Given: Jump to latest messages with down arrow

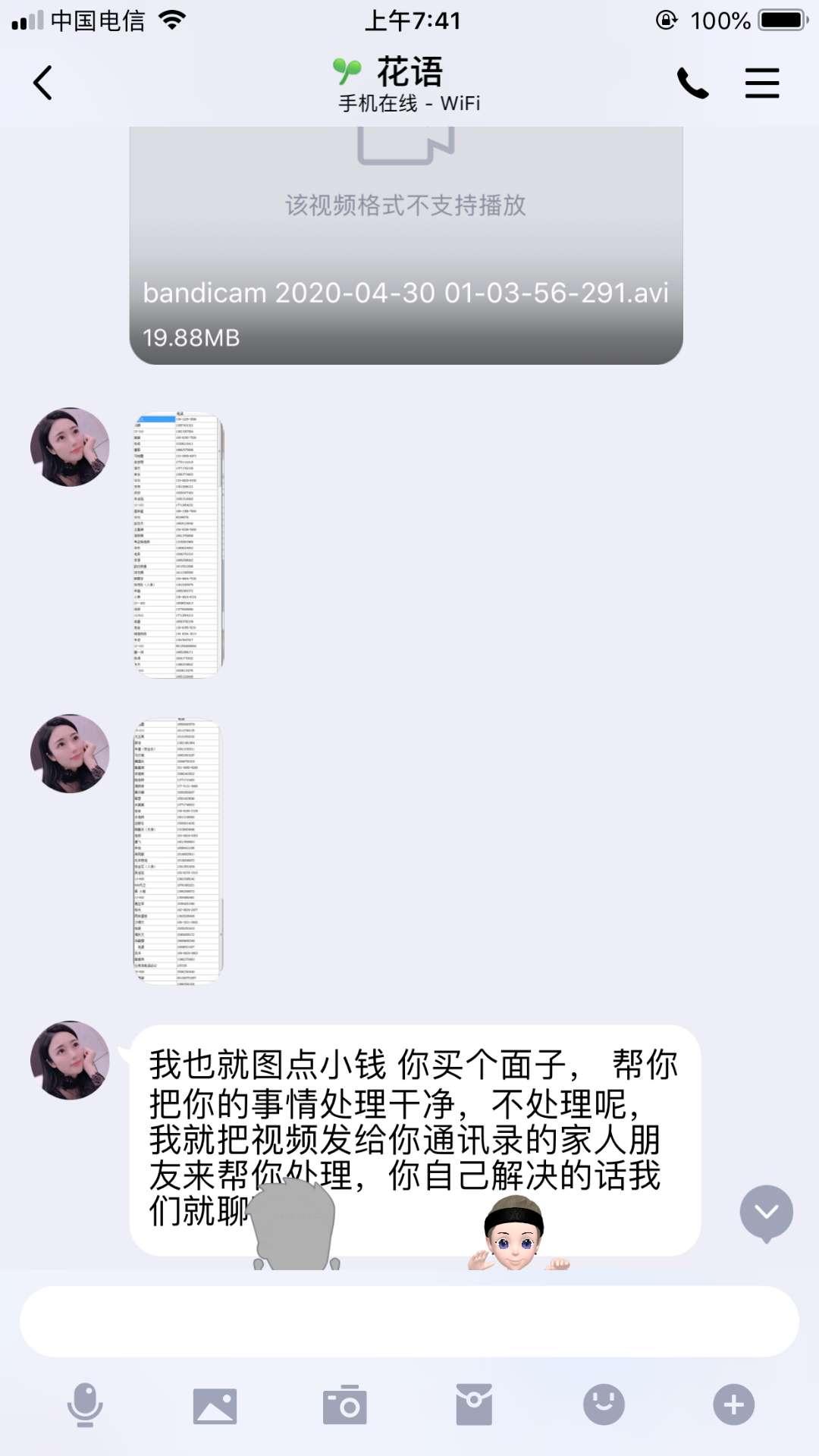Looking at the screenshot, I should 767,1213.
